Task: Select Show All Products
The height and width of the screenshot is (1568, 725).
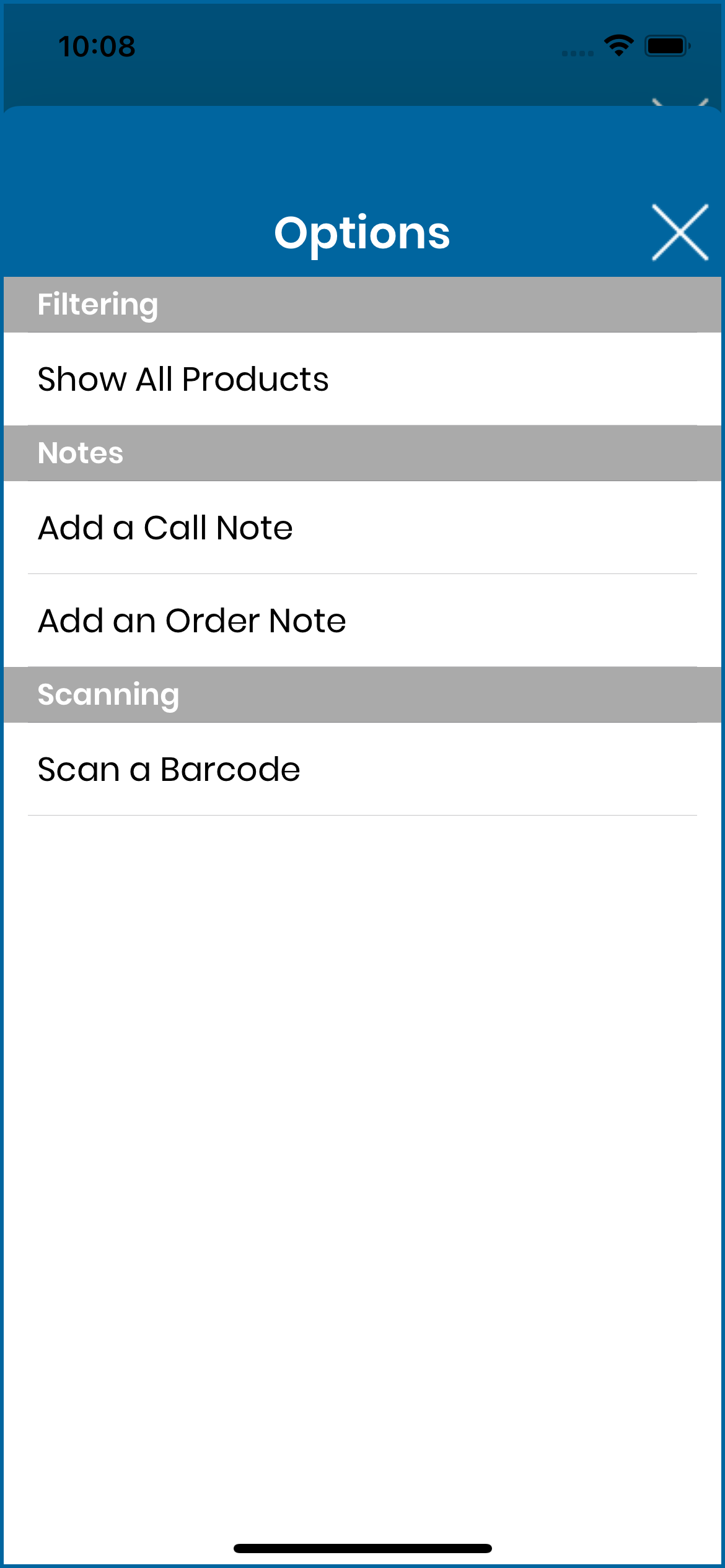Action: tap(362, 379)
